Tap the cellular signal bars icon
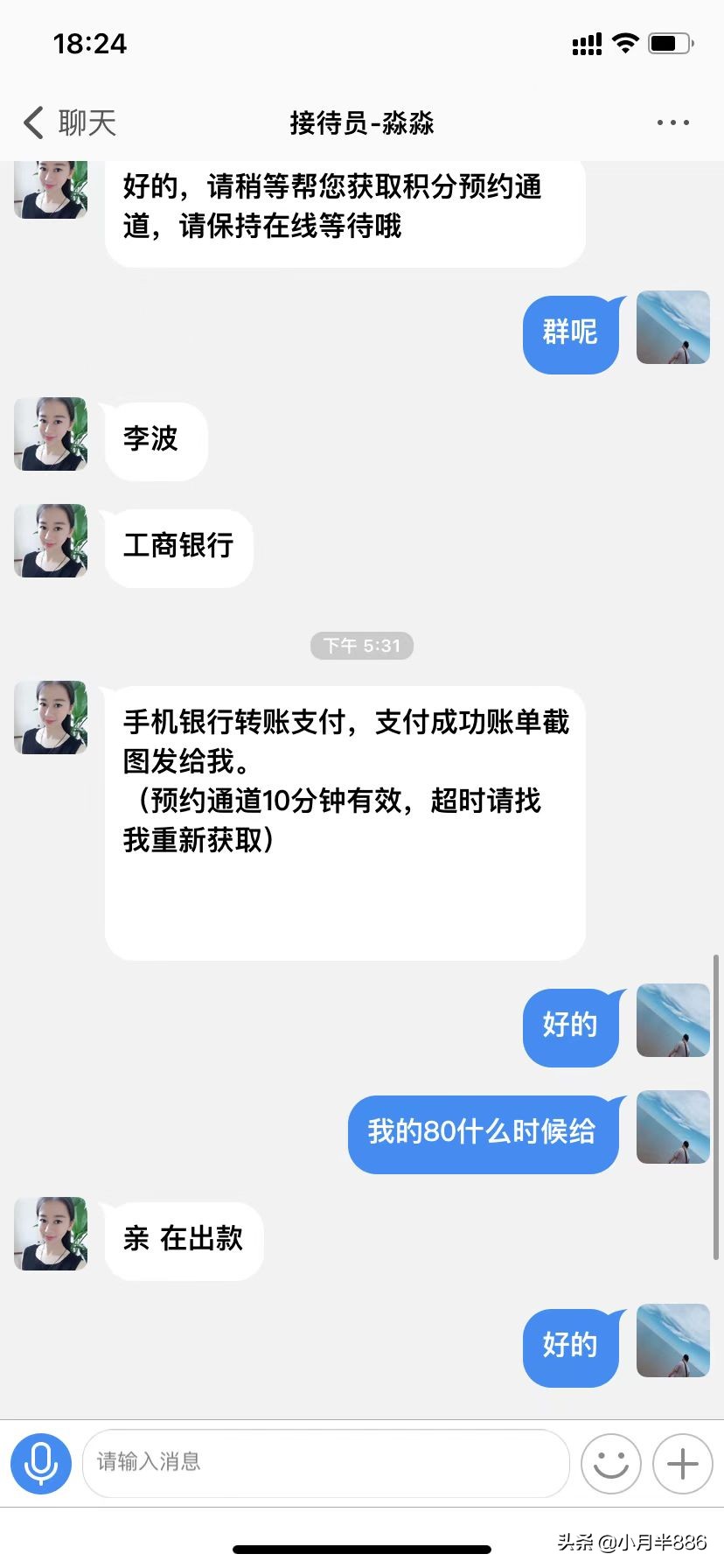The width and height of the screenshot is (724, 1568). (586, 42)
